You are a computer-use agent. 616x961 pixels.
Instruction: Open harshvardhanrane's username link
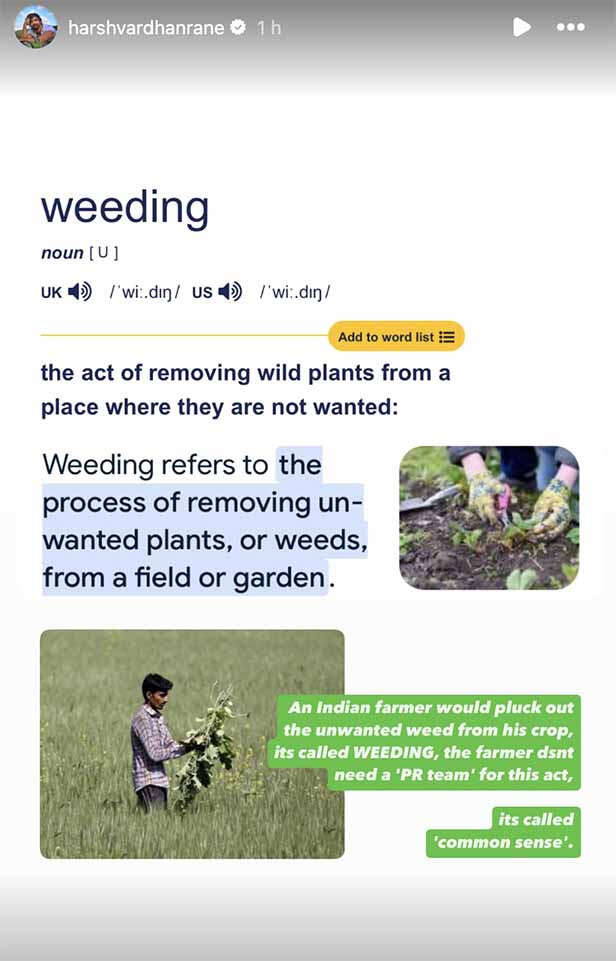coord(147,28)
